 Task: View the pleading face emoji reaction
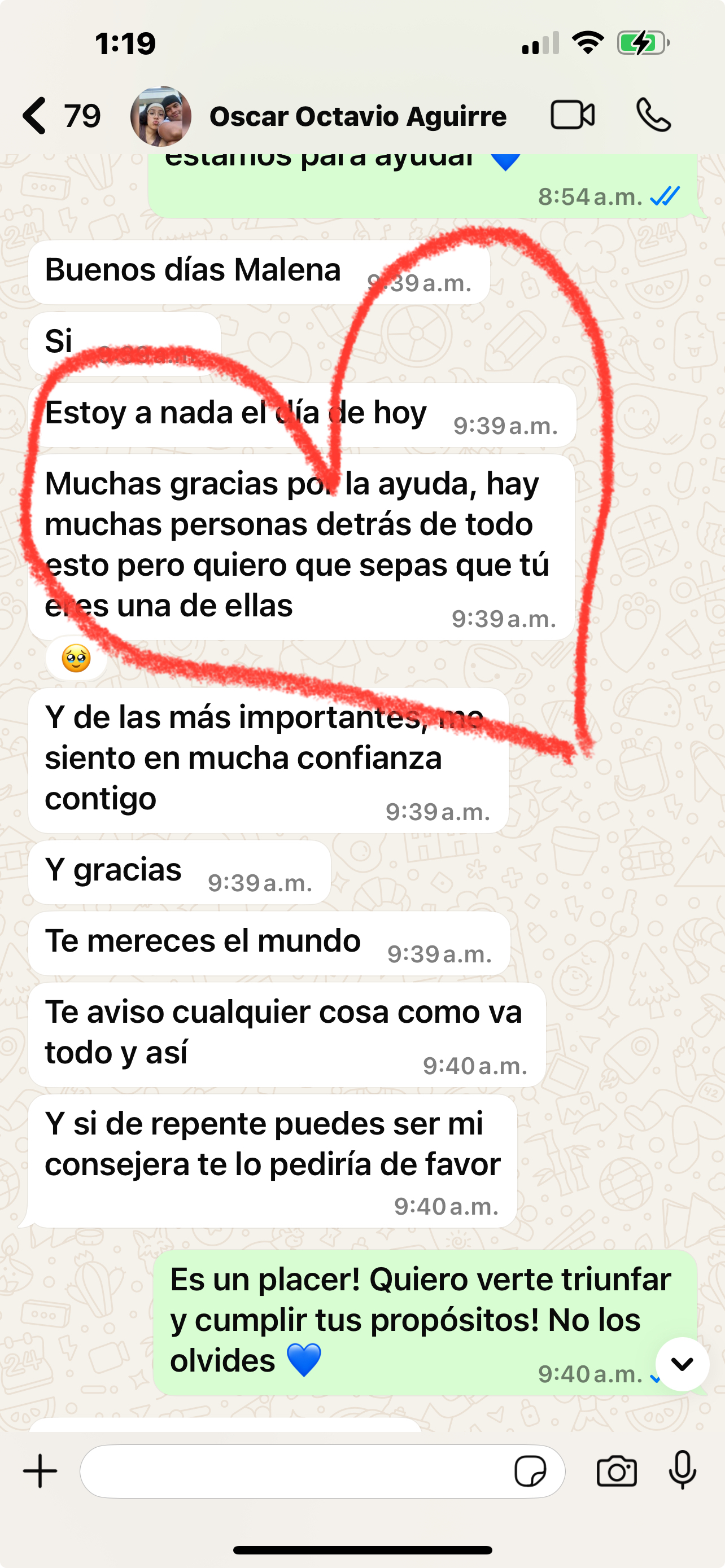(x=76, y=659)
